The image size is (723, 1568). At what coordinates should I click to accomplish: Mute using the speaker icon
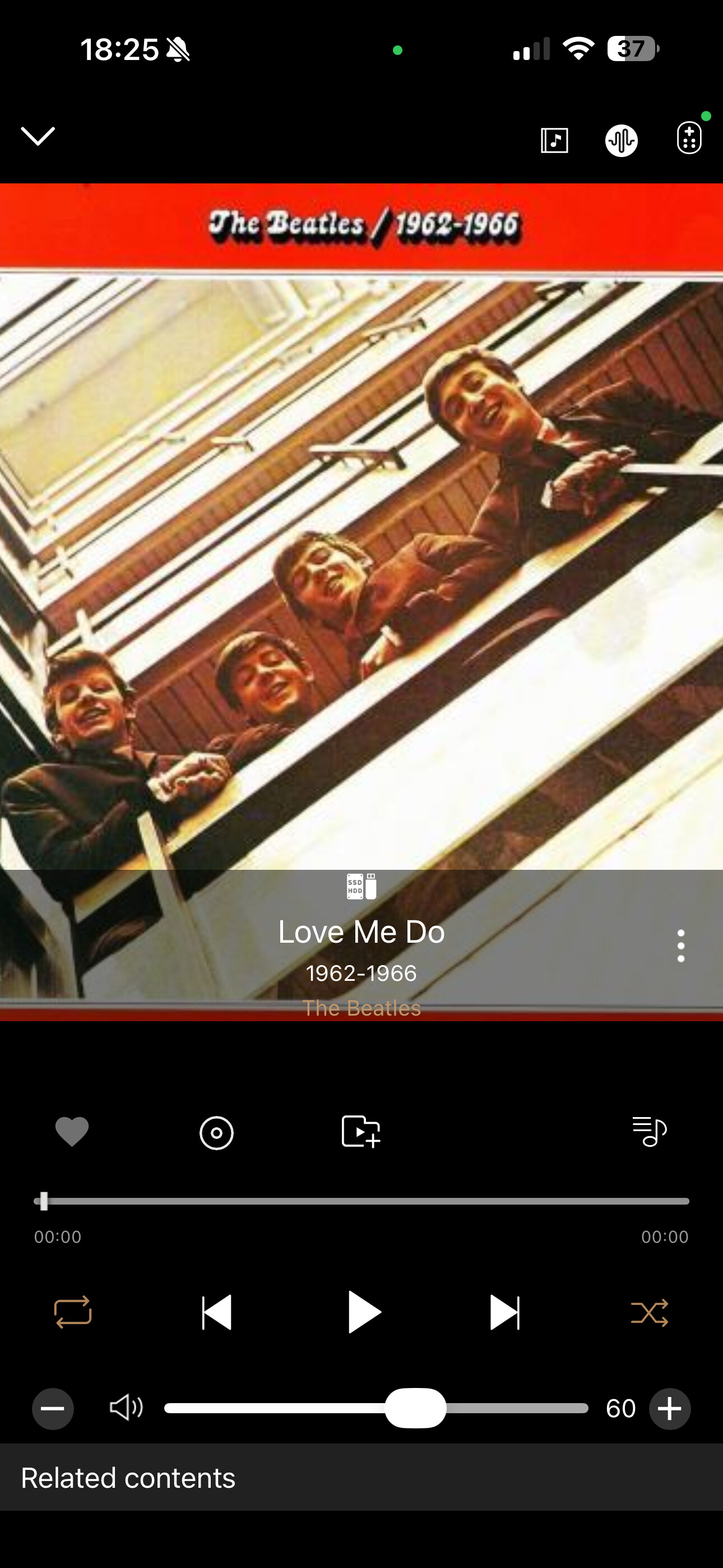click(x=126, y=1408)
